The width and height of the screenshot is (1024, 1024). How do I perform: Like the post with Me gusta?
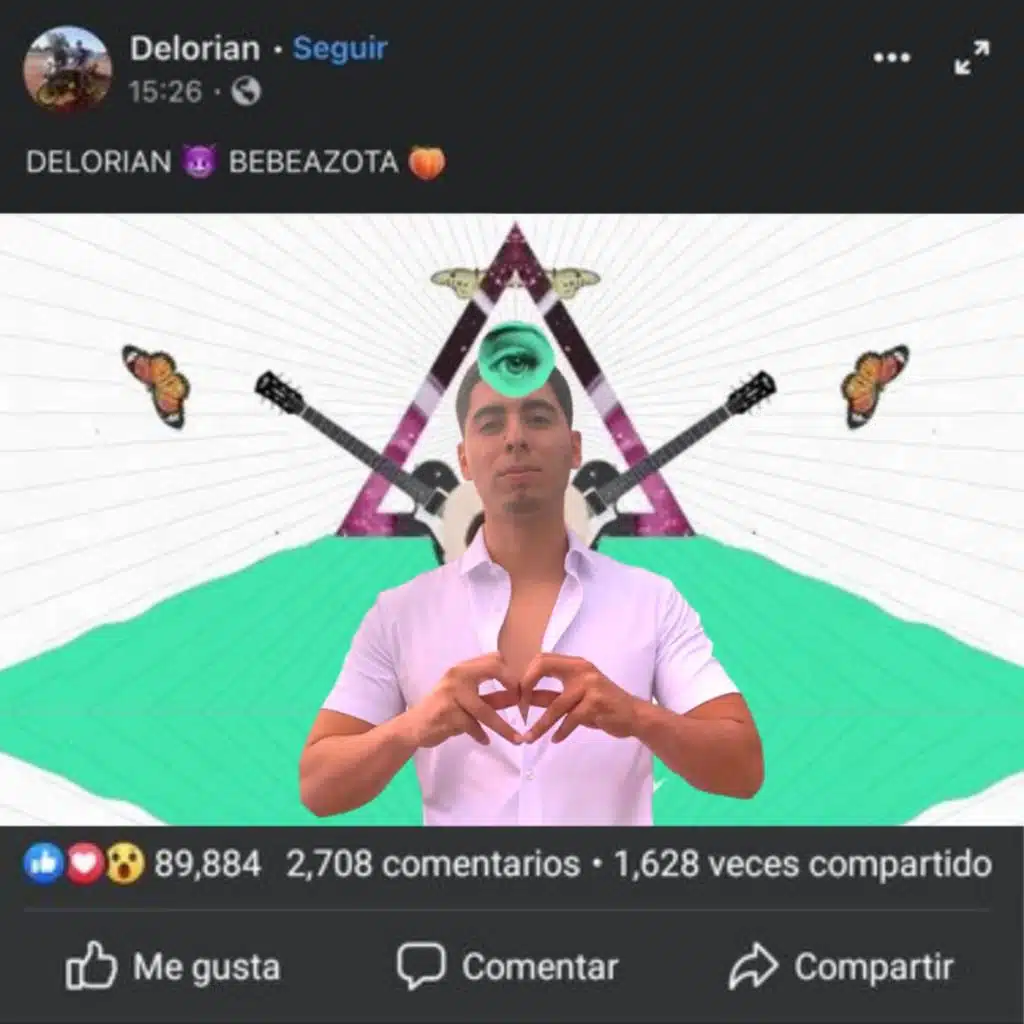click(x=173, y=967)
